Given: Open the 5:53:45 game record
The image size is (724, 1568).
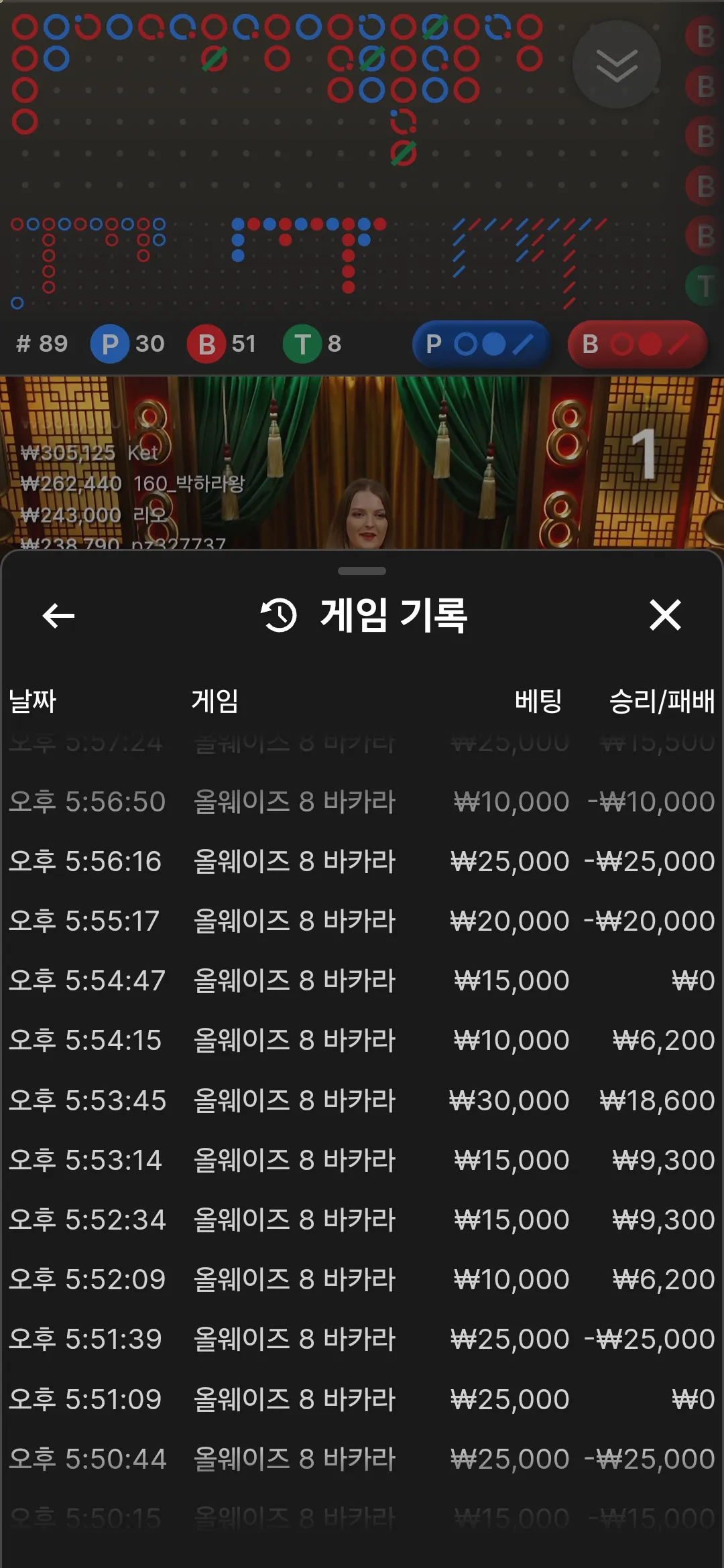Looking at the screenshot, I should (x=362, y=1100).
